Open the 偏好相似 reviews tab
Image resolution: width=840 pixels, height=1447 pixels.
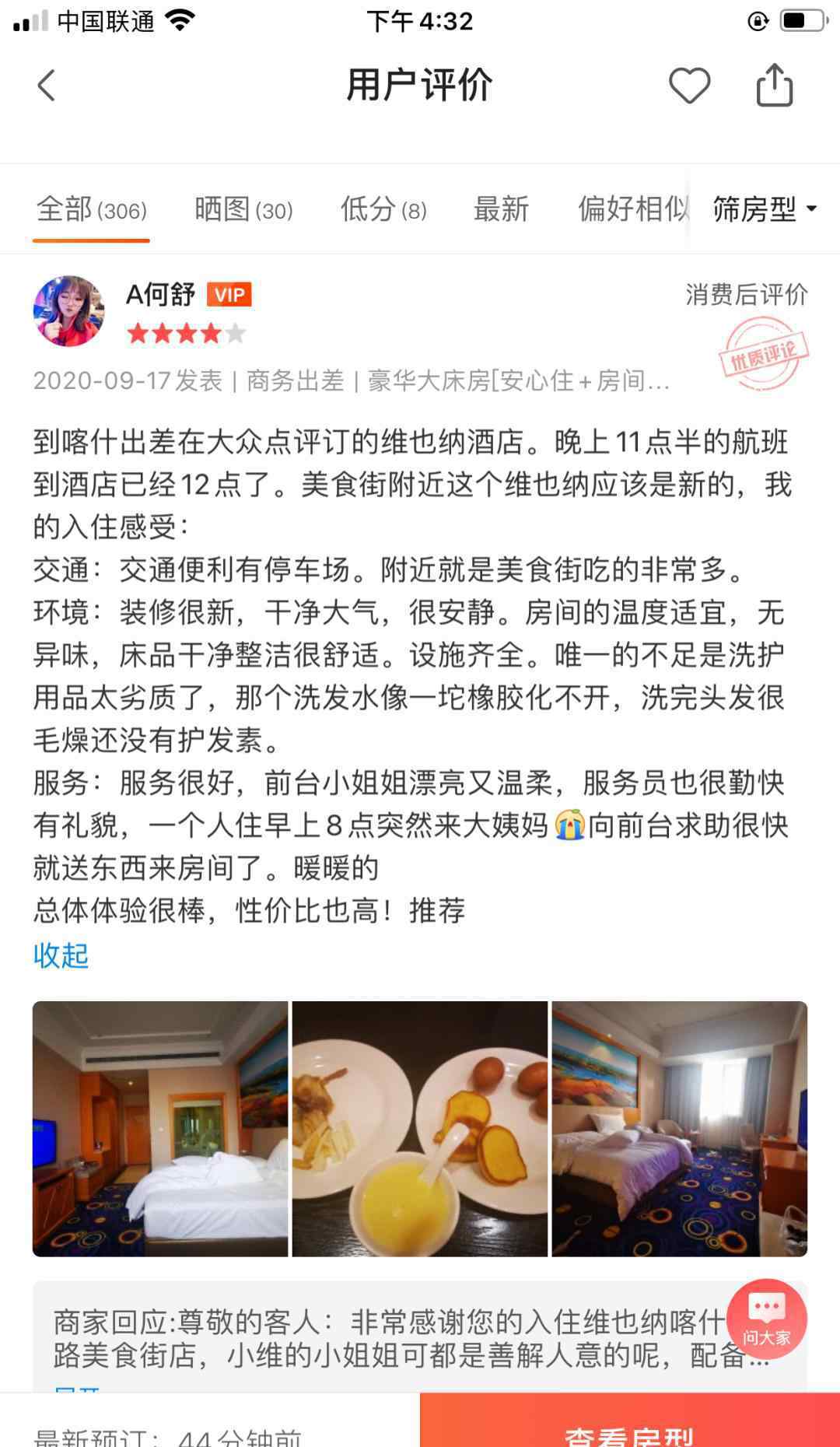[x=632, y=209]
